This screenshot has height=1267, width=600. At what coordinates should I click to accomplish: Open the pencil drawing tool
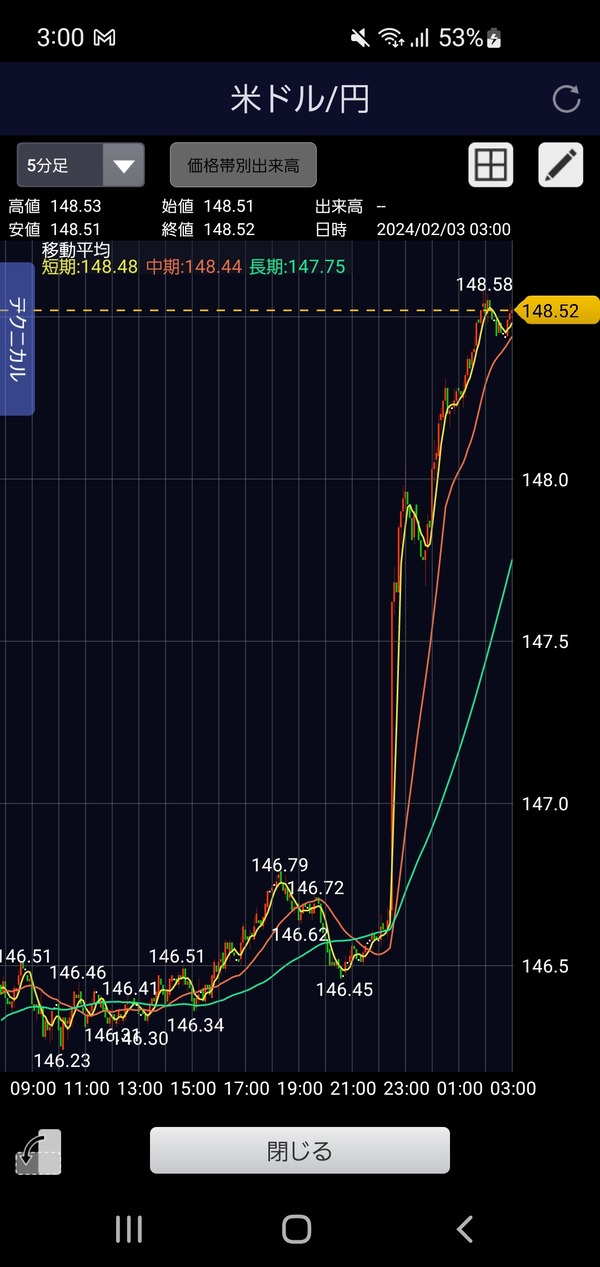pos(560,165)
